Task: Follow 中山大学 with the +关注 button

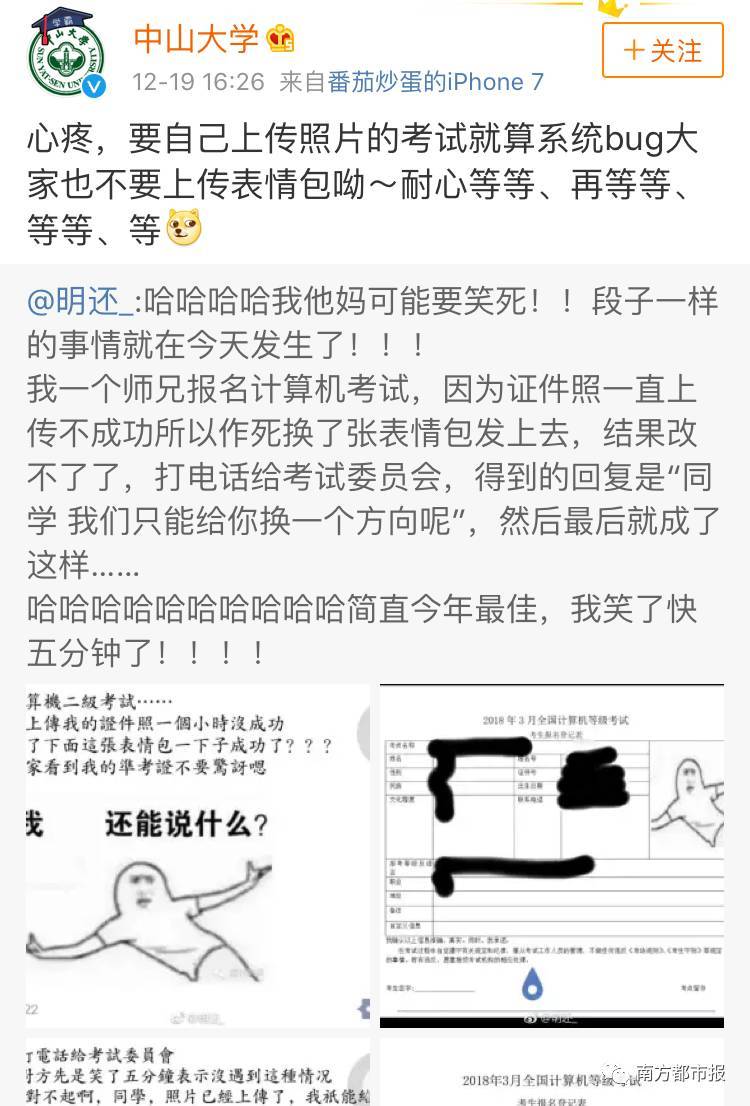Action: 662,50
